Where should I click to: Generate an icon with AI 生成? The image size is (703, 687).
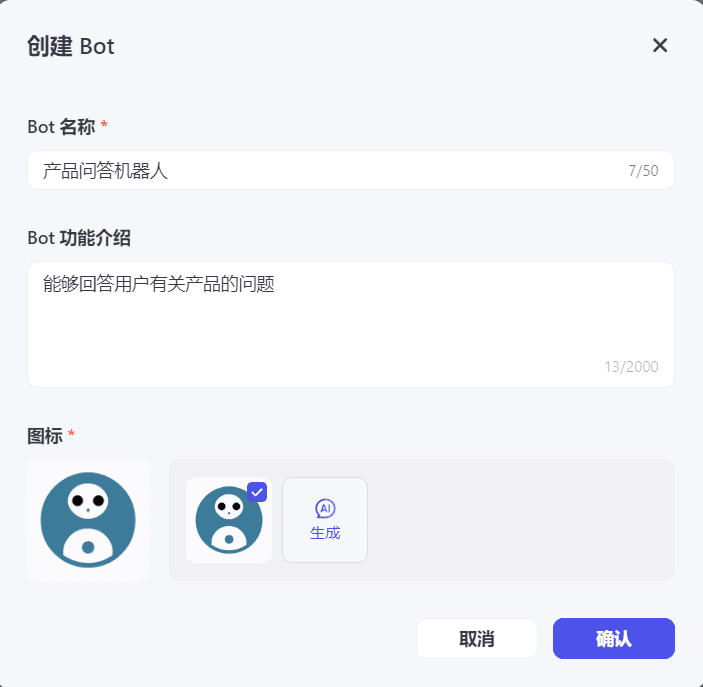(x=325, y=520)
